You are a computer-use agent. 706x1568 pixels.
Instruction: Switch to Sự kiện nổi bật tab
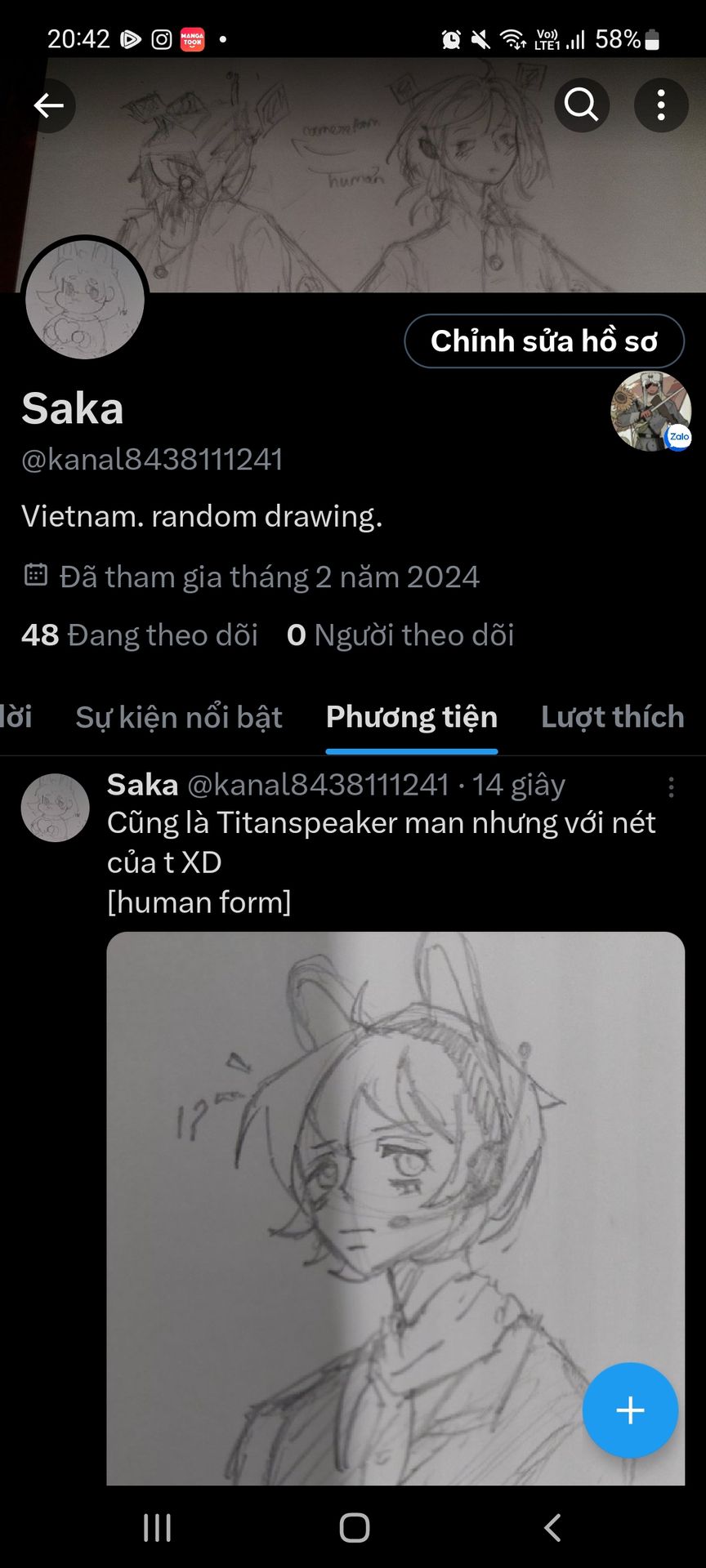(x=179, y=717)
